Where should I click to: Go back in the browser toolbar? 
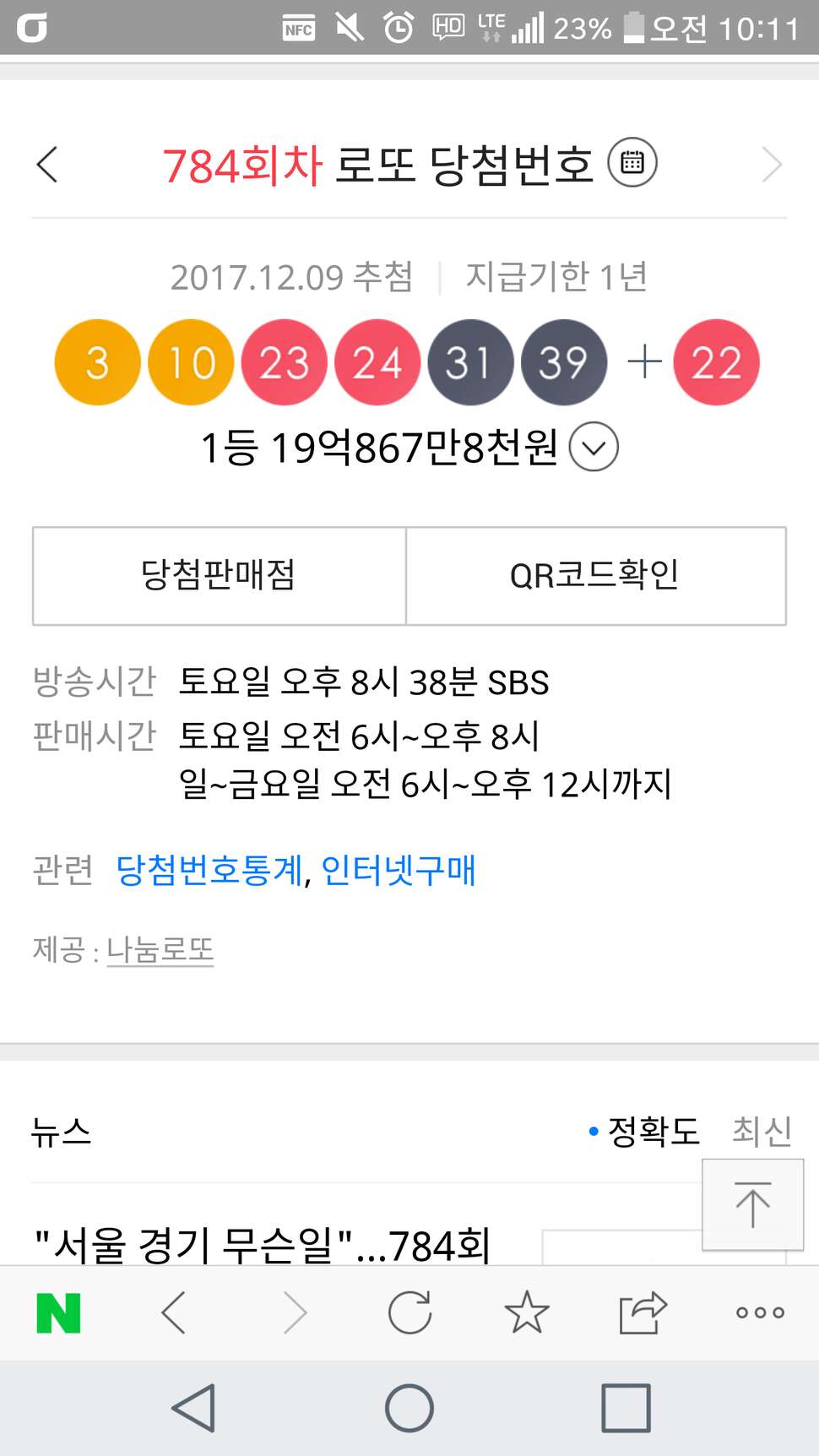[x=174, y=1313]
